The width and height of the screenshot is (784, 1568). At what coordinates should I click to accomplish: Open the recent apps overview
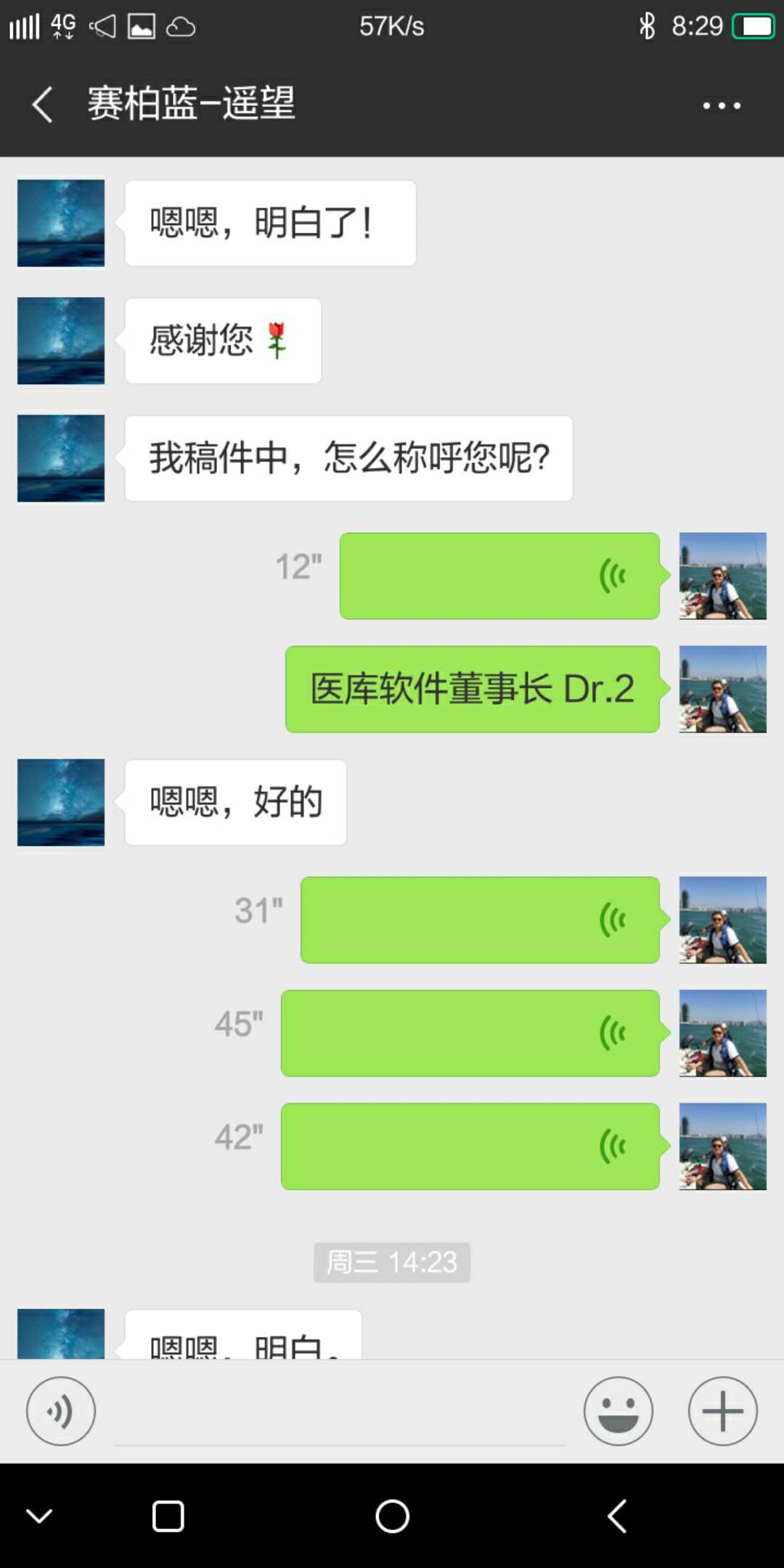pyautogui.click(x=168, y=1516)
